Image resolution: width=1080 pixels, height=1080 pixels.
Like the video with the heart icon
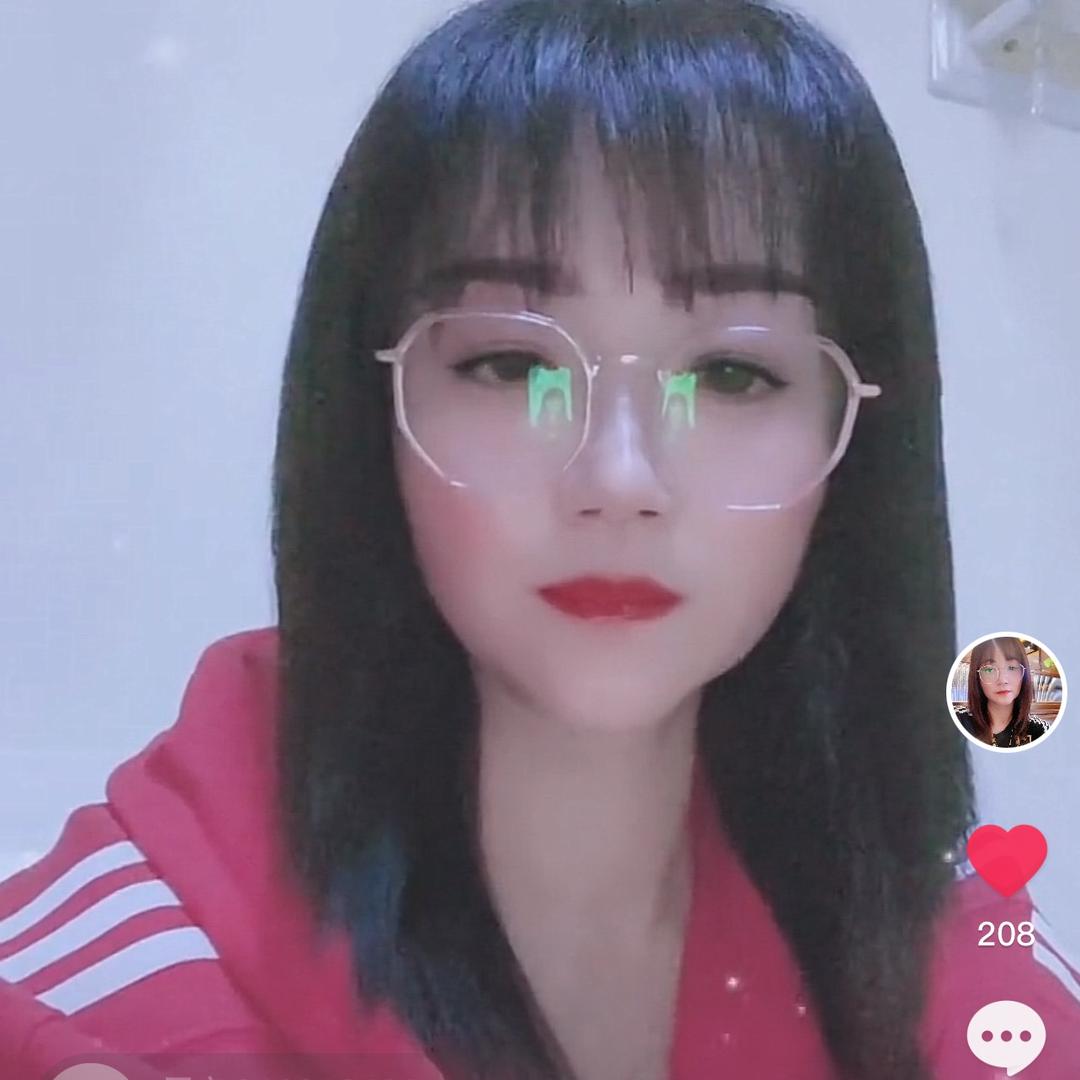(x=1006, y=860)
